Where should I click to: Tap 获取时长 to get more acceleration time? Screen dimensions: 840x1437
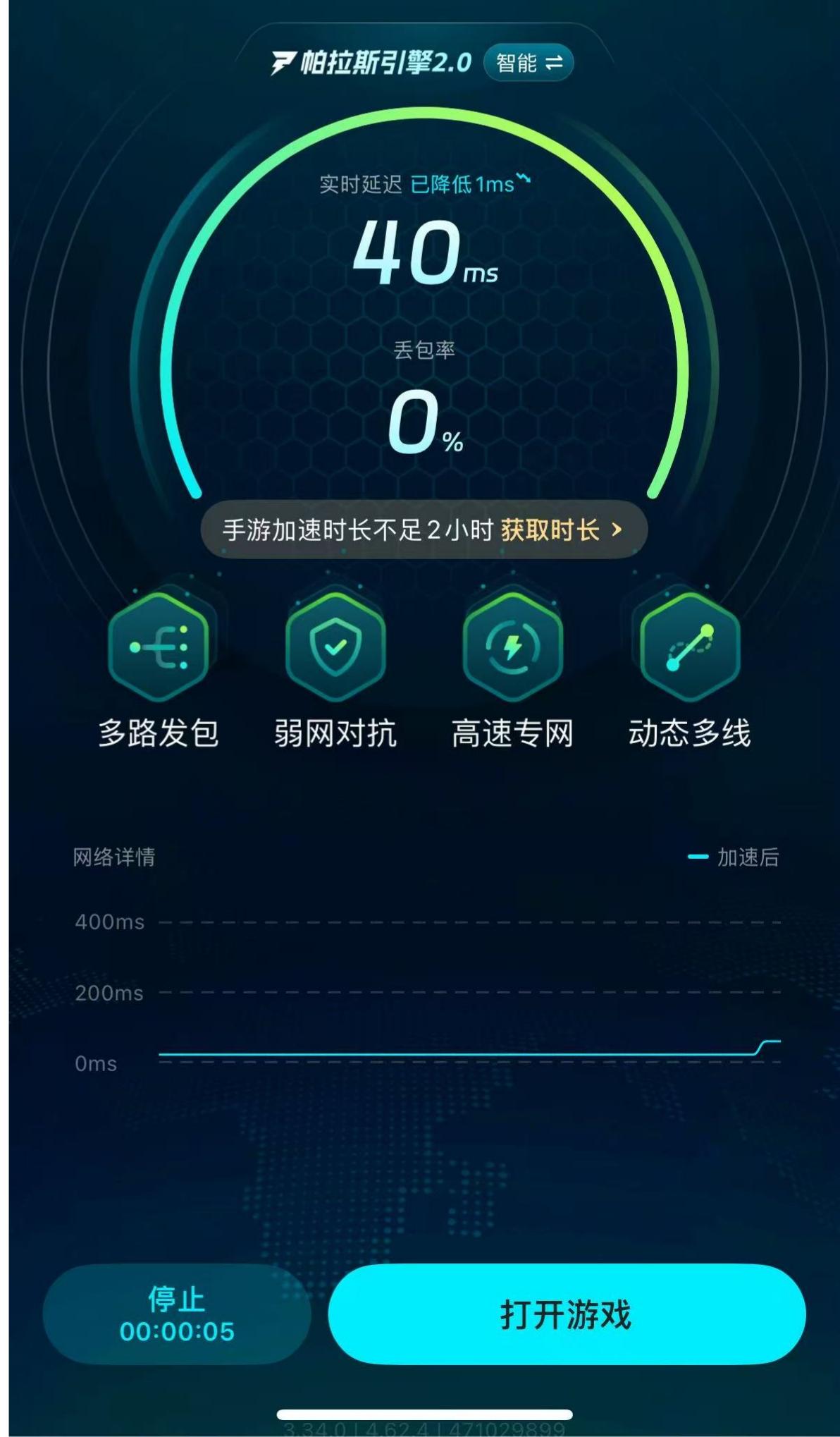(x=560, y=530)
